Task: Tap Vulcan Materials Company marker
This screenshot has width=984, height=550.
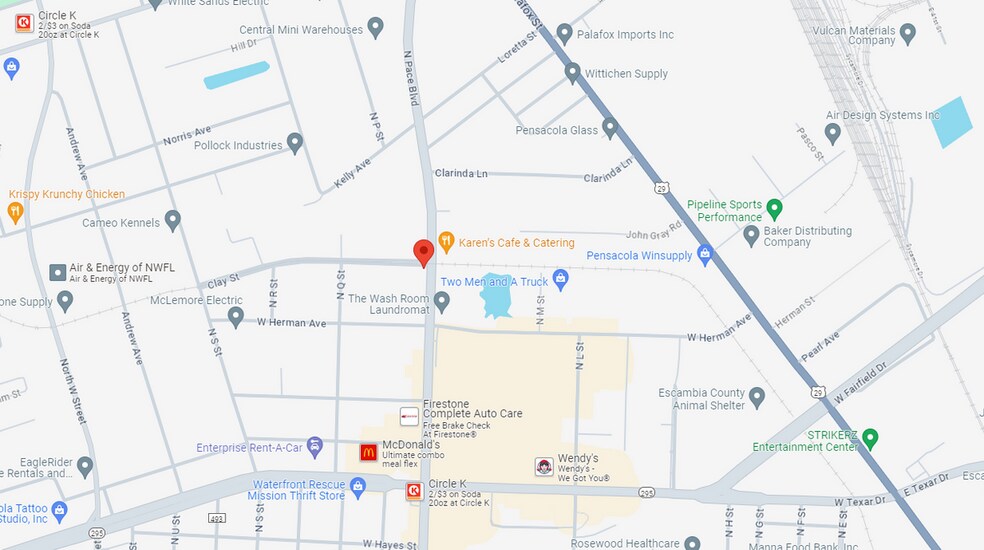Action: [x=907, y=34]
